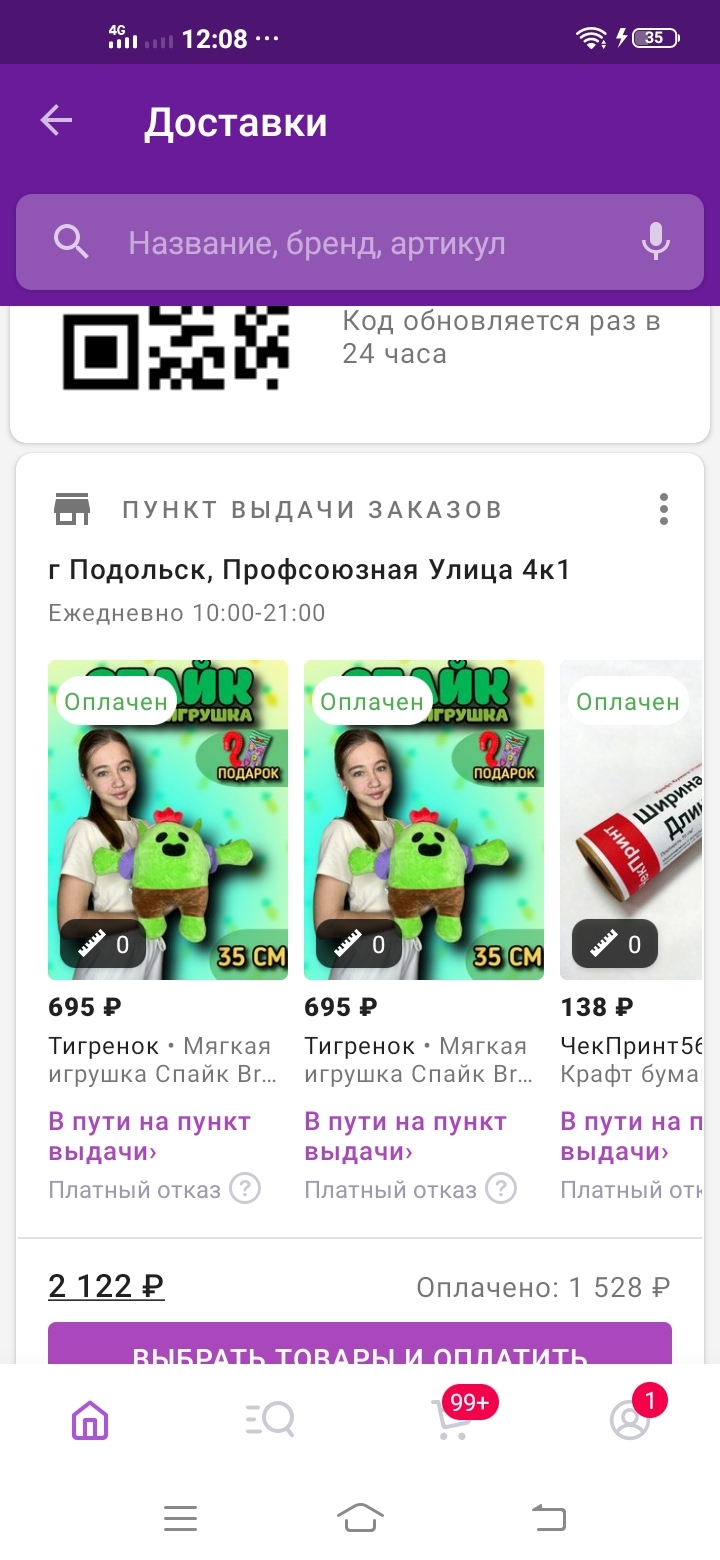Open the shopping cart with 99+ badge
Image resolution: width=720 pixels, height=1560 pixels.
click(x=452, y=1419)
